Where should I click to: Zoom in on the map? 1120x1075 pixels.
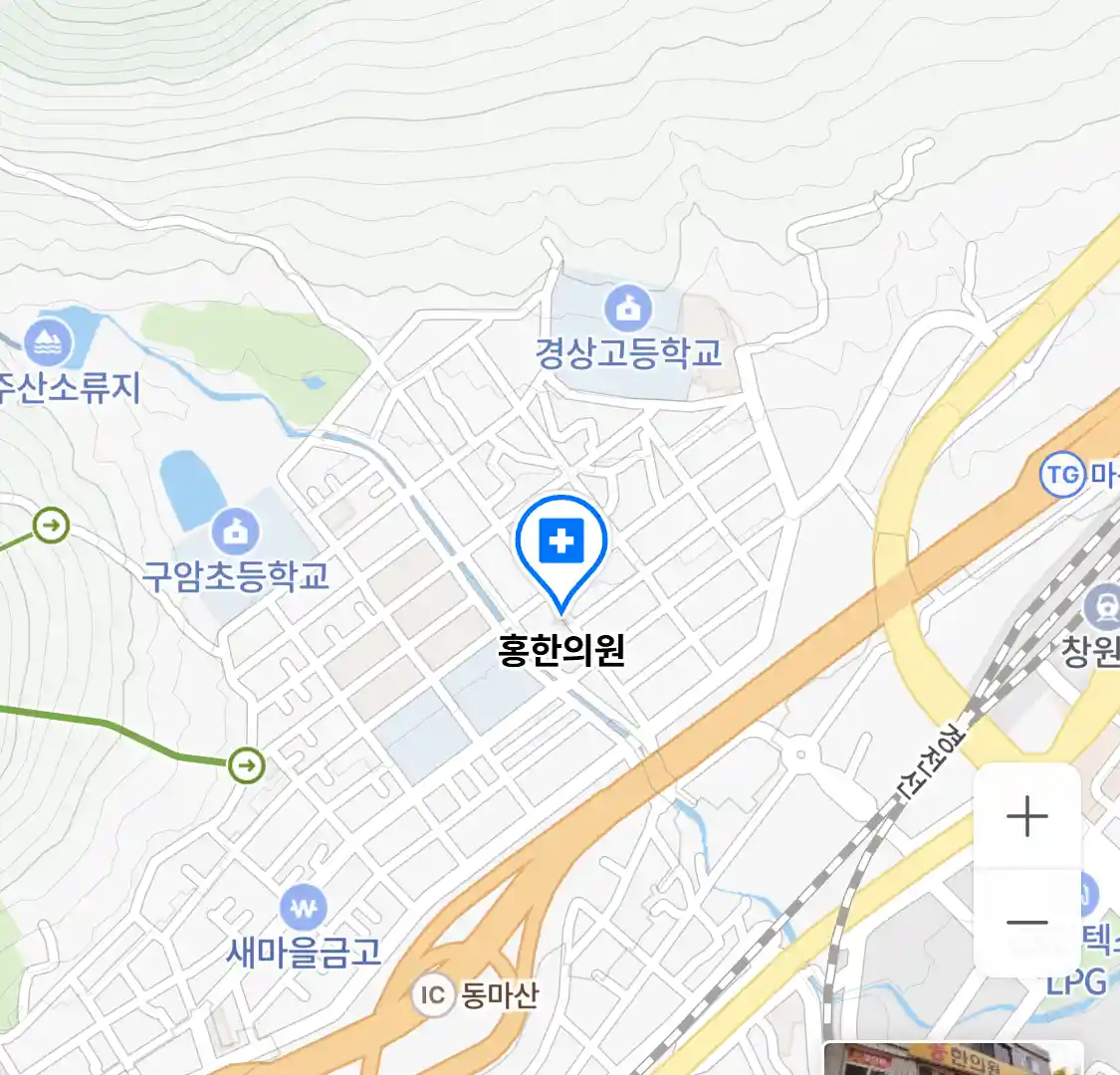[x=1026, y=817]
